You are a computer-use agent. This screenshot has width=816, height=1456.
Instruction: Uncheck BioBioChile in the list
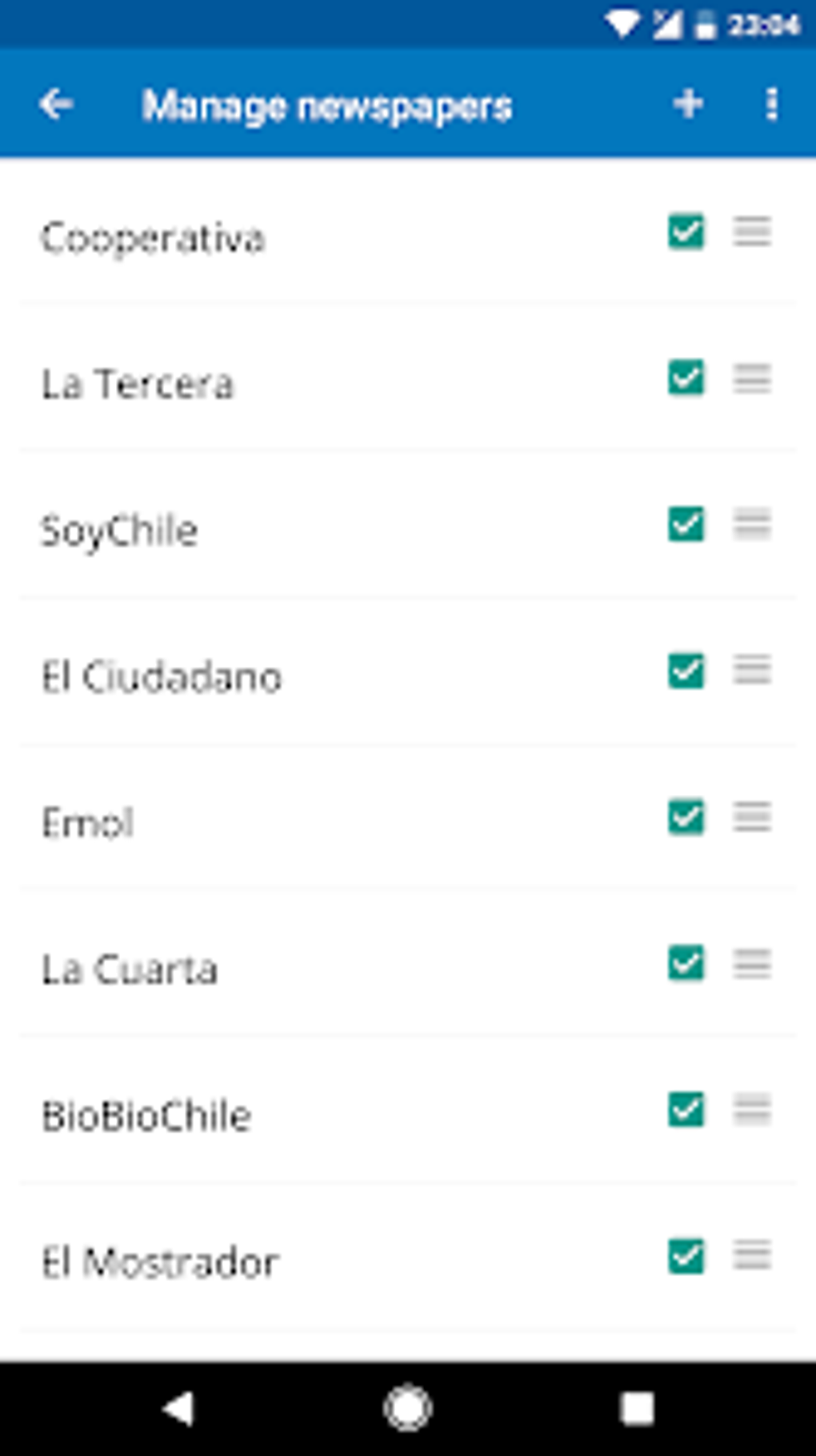(686, 1109)
